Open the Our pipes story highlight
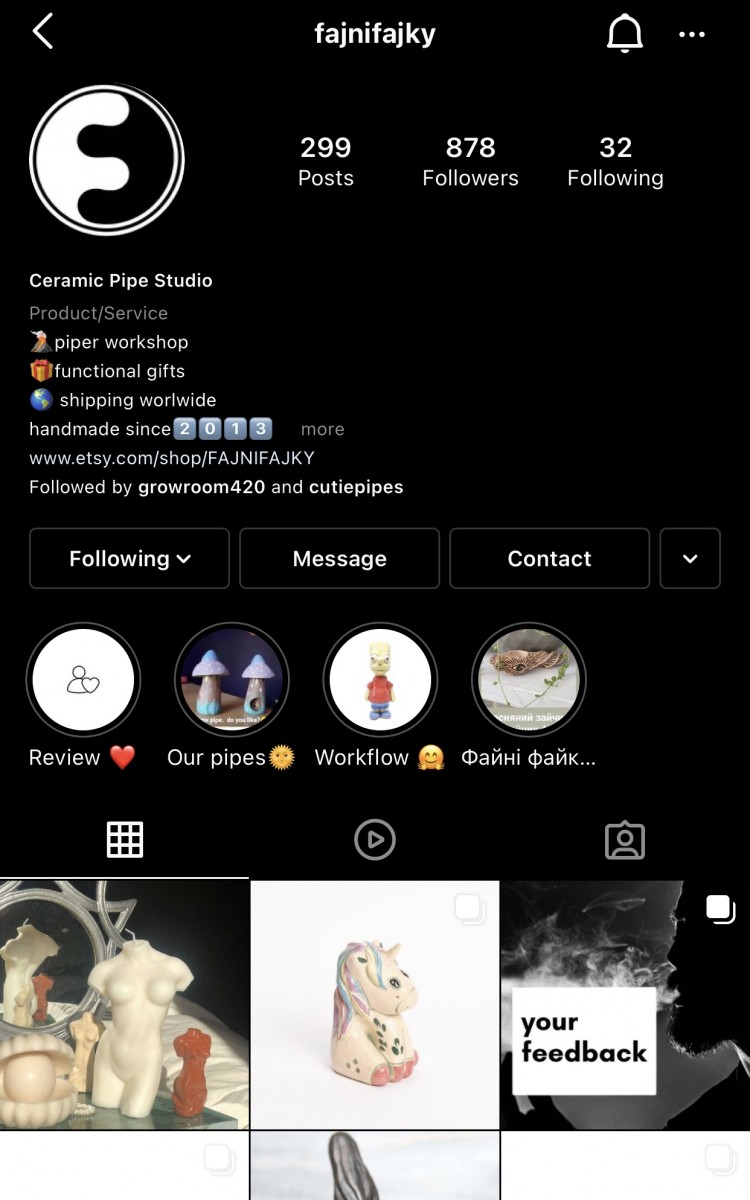The width and height of the screenshot is (750, 1200). [x=231, y=680]
